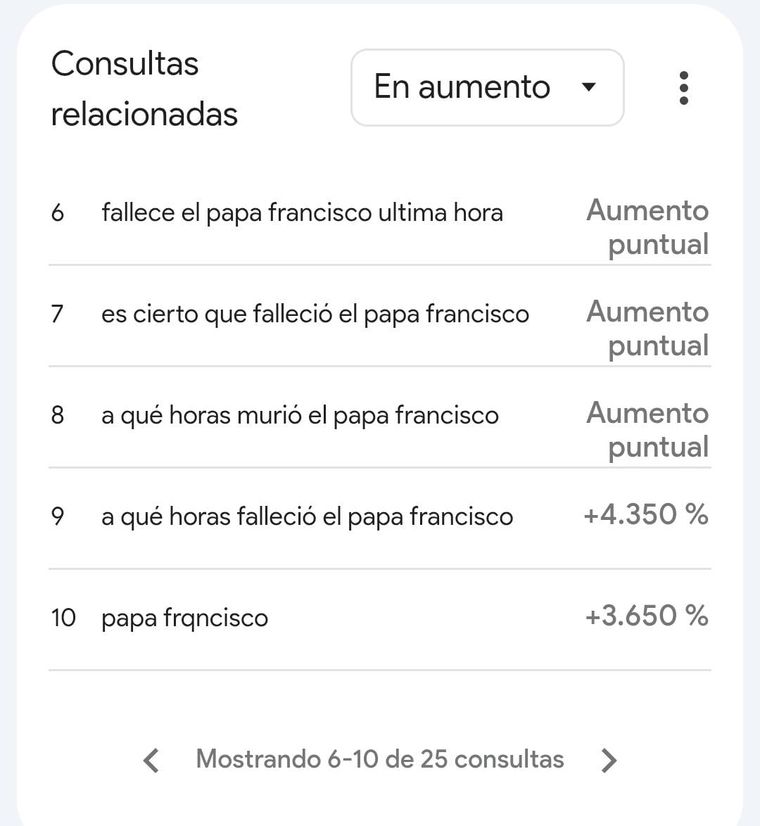Click the next page chevron arrow
This screenshot has height=826, width=760.
pos(610,760)
